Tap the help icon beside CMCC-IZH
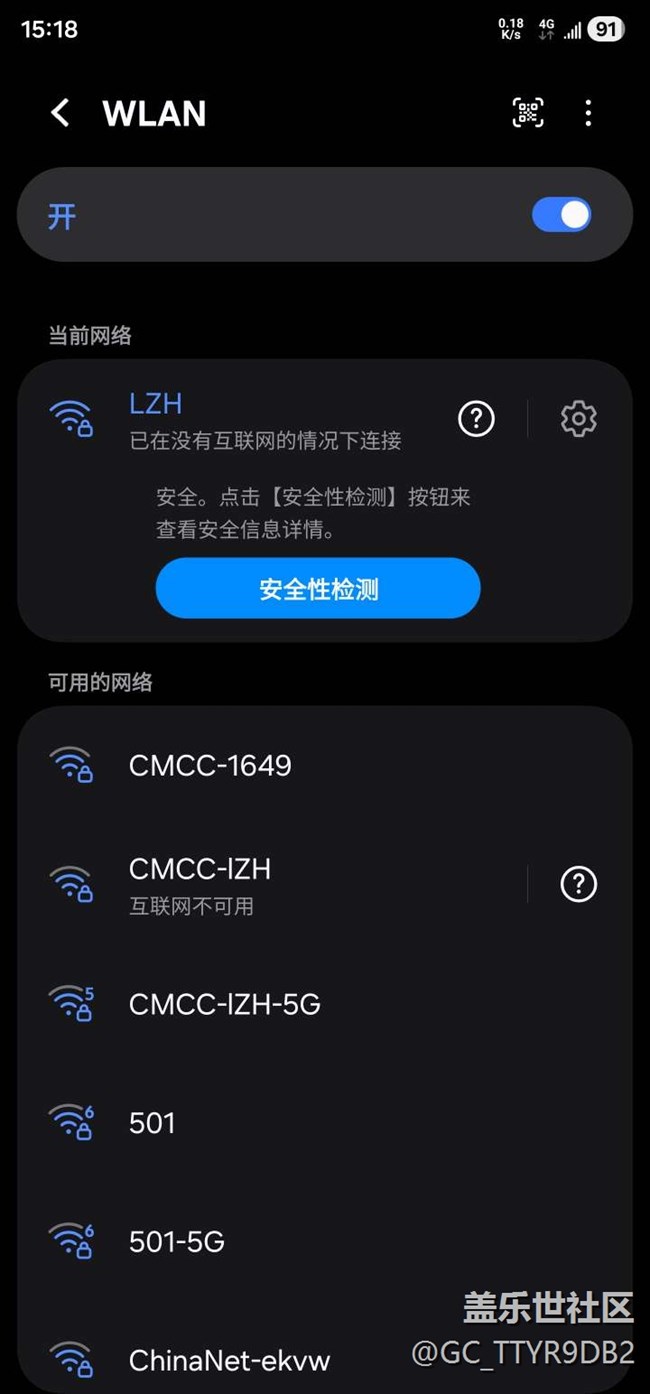The width and height of the screenshot is (650, 1394). [x=579, y=884]
